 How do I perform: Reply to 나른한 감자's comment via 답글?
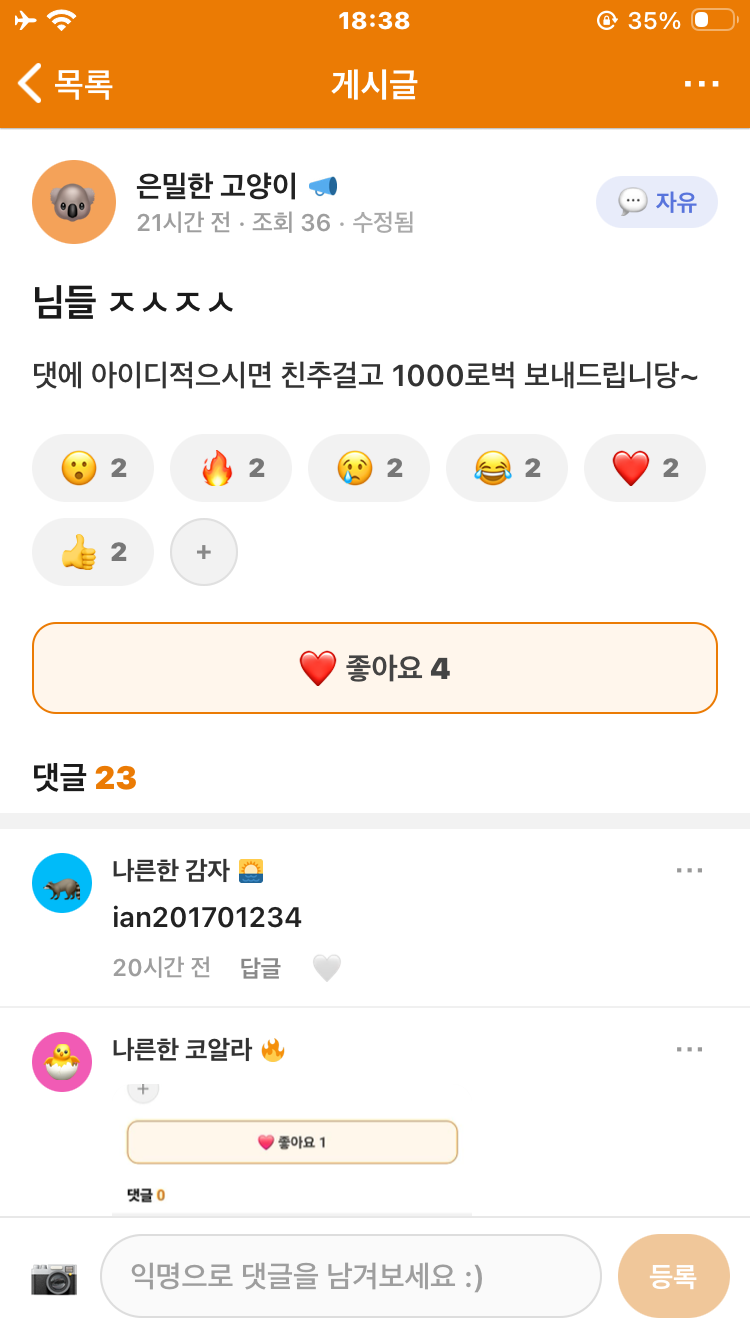[260, 968]
